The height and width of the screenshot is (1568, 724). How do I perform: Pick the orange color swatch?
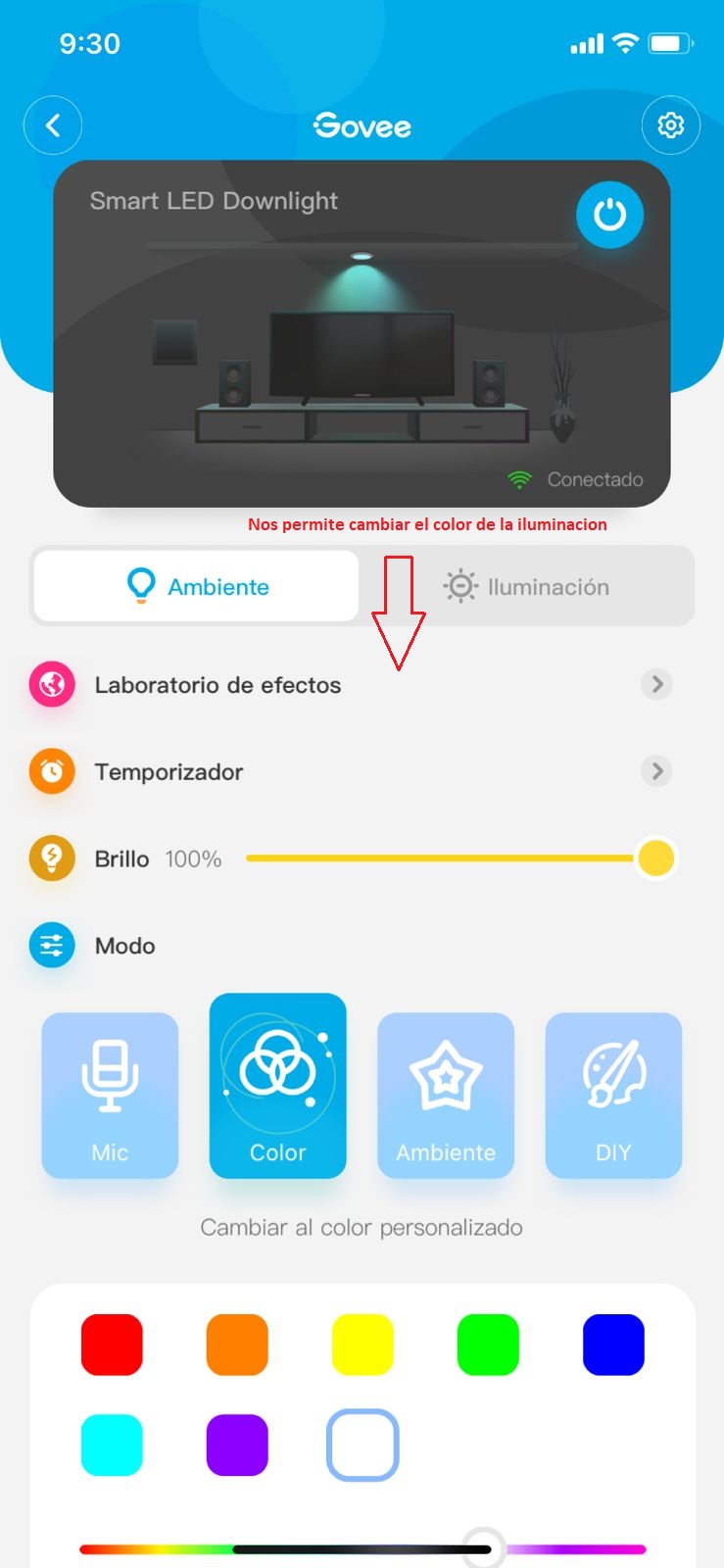tap(237, 1345)
